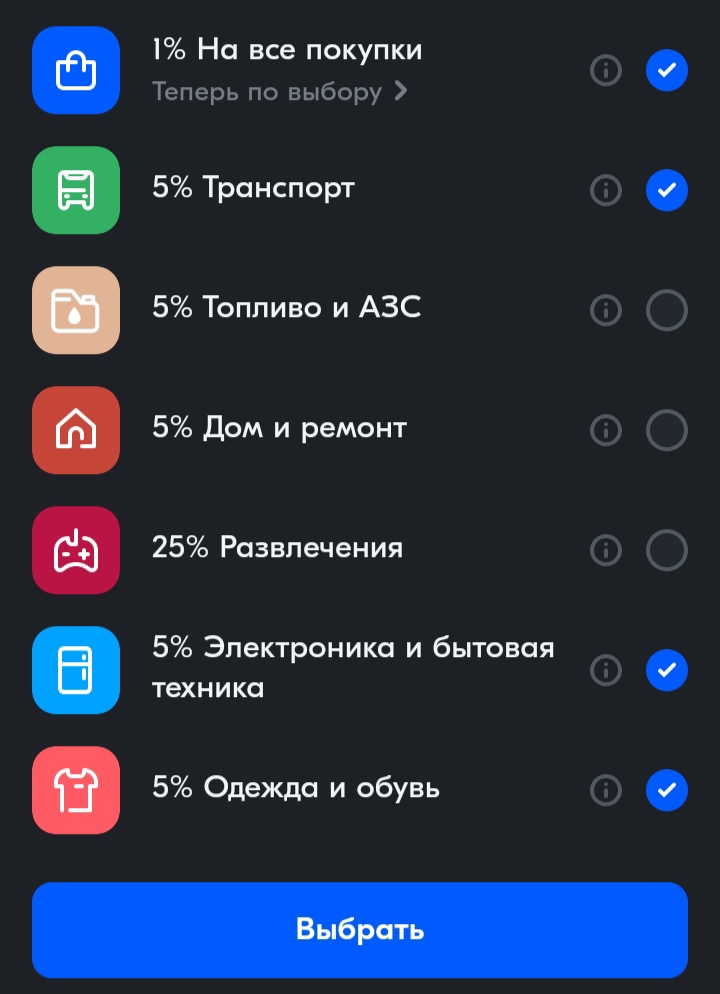Tap info icon for Дом и ремонт
The image size is (720, 994).
(606, 430)
